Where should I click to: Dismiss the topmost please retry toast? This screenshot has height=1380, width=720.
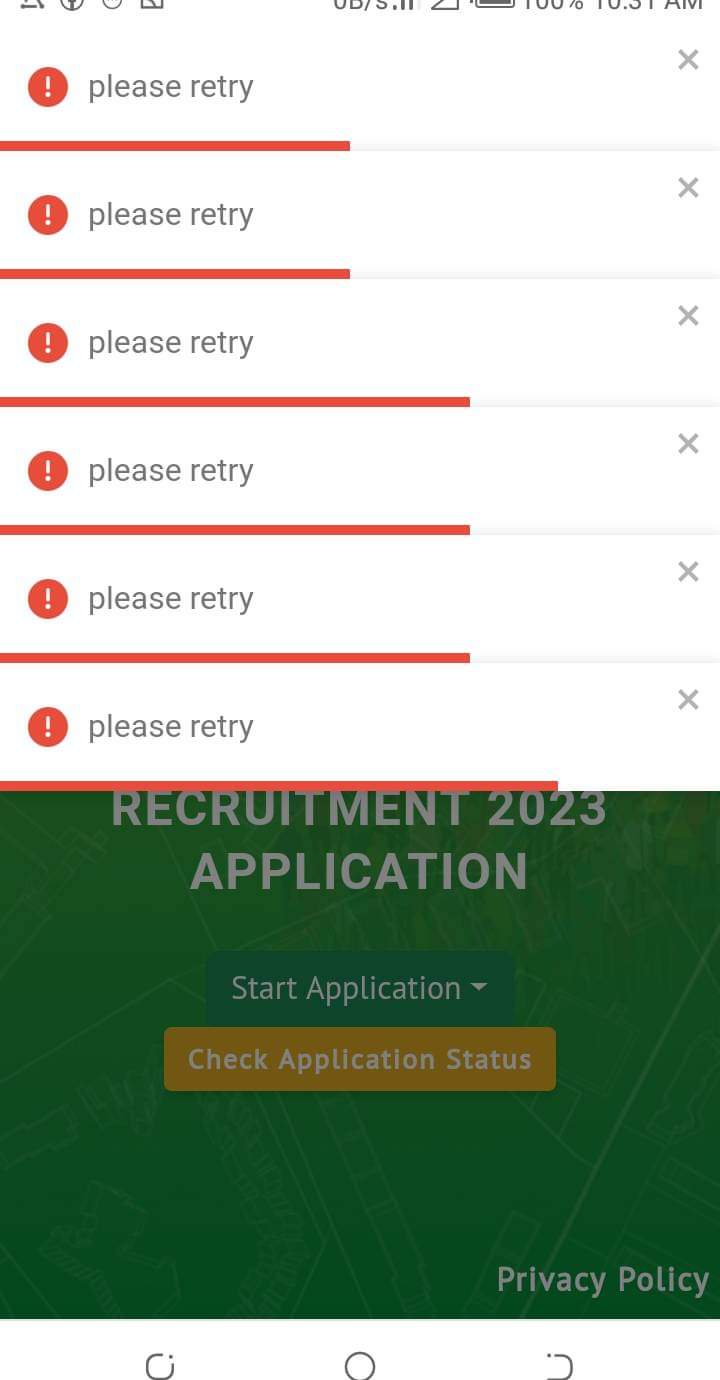pos(688,60)
